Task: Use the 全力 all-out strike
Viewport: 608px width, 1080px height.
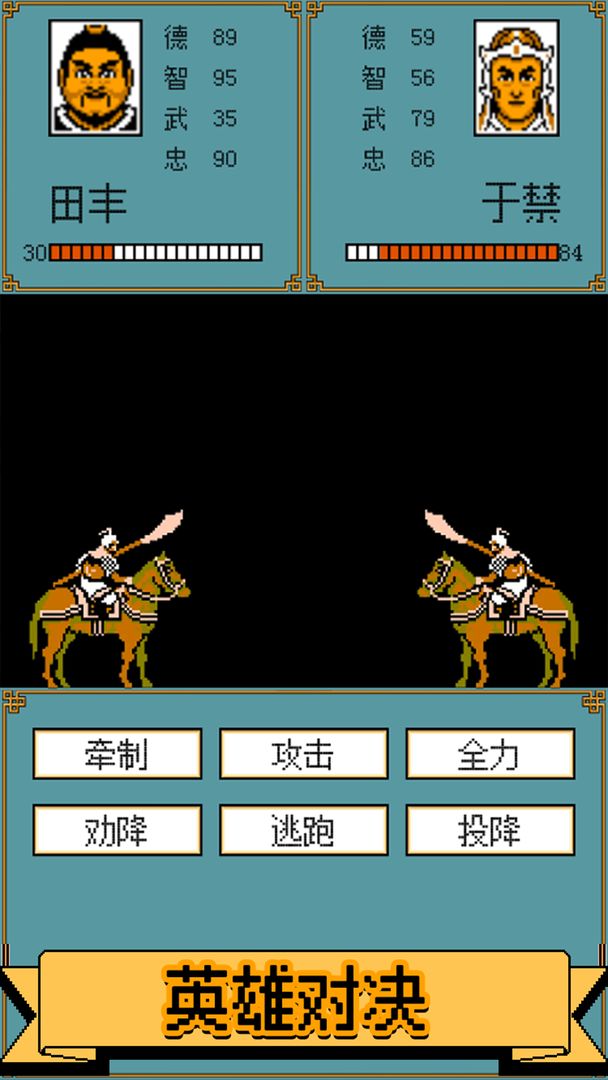Action: click(489, 754)
